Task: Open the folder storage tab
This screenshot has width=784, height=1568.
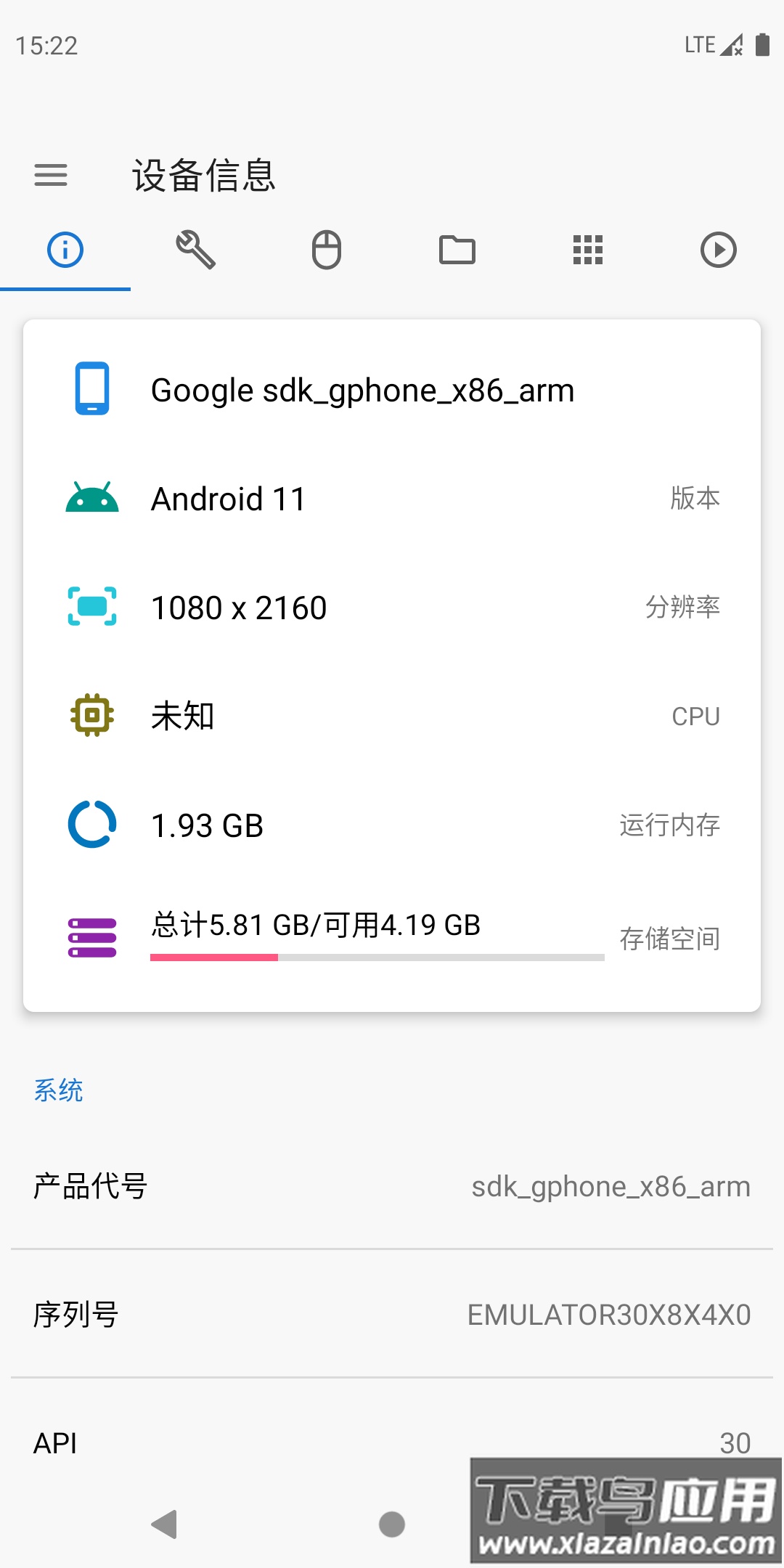Action: [x=457, y=250]
